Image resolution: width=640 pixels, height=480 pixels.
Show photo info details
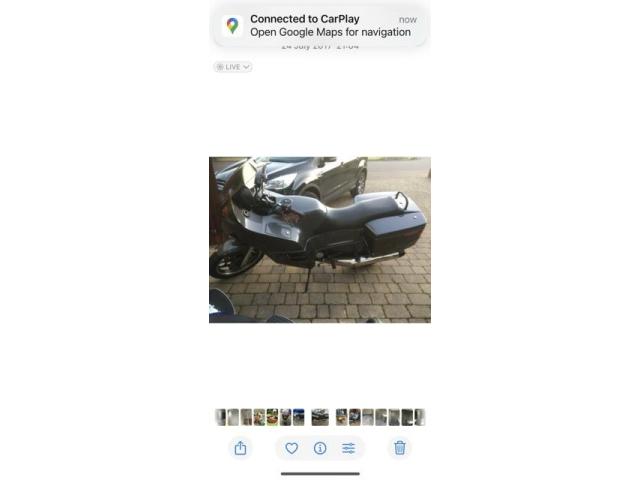[x=320, y=448]
